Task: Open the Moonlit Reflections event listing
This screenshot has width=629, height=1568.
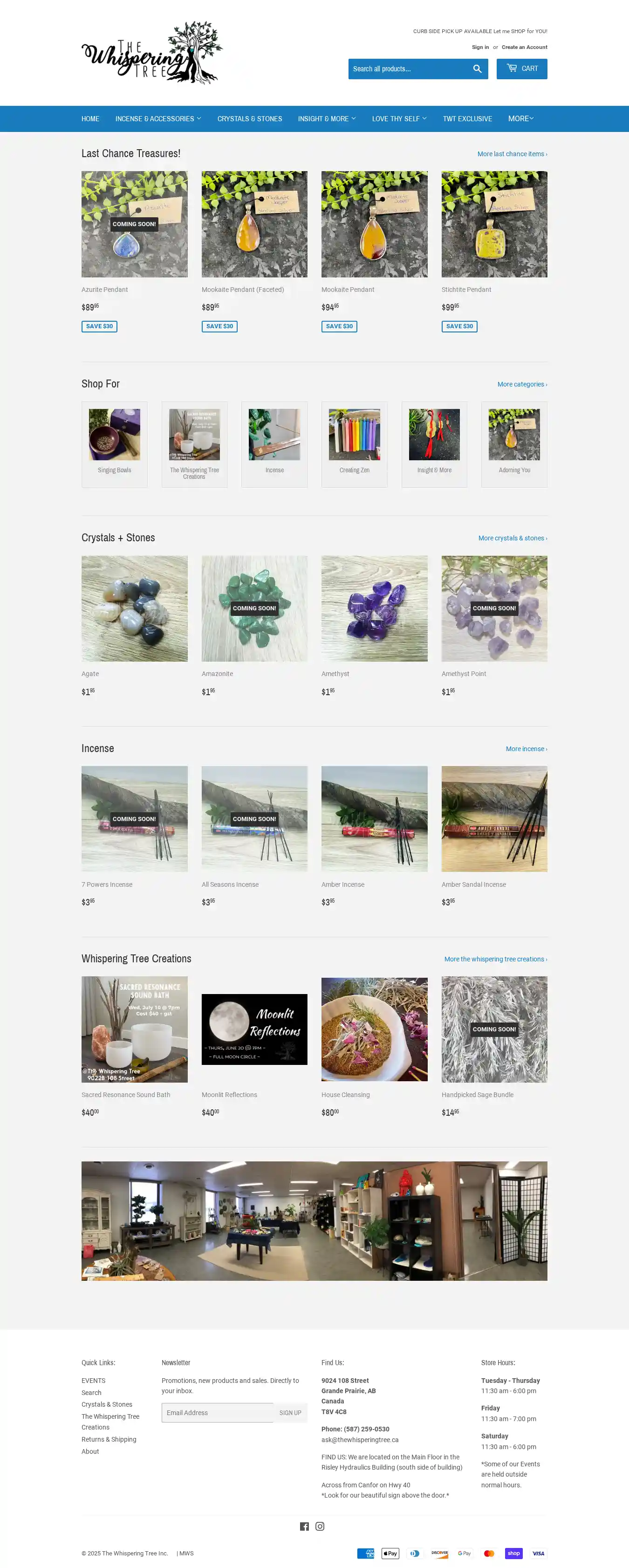Action: pos(254,1029)
